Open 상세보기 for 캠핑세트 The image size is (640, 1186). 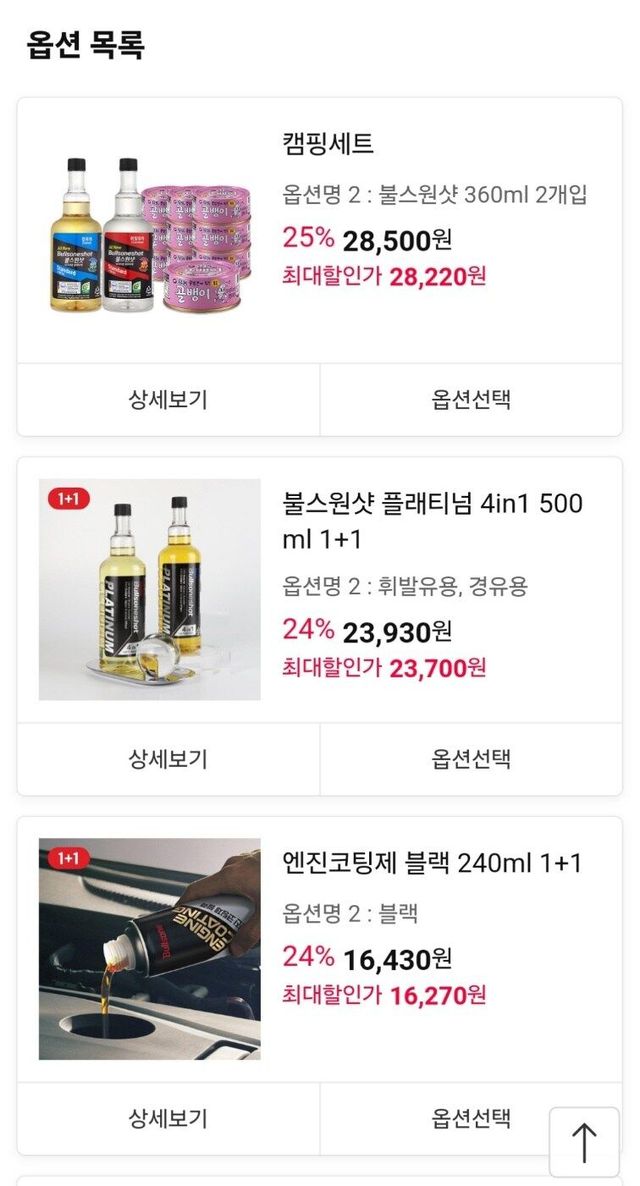coord(168,400)
